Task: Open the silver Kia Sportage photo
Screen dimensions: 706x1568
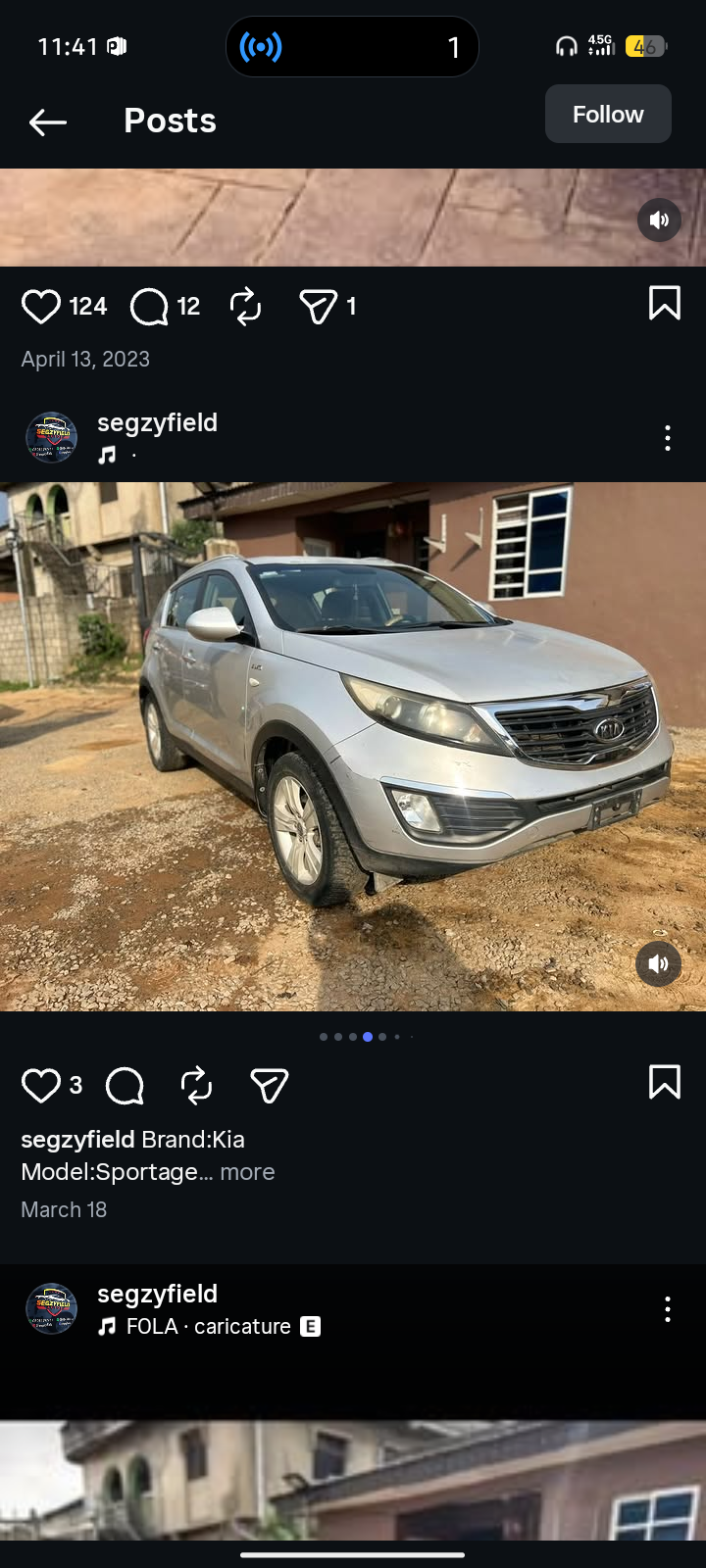Action: pos(353,745)
